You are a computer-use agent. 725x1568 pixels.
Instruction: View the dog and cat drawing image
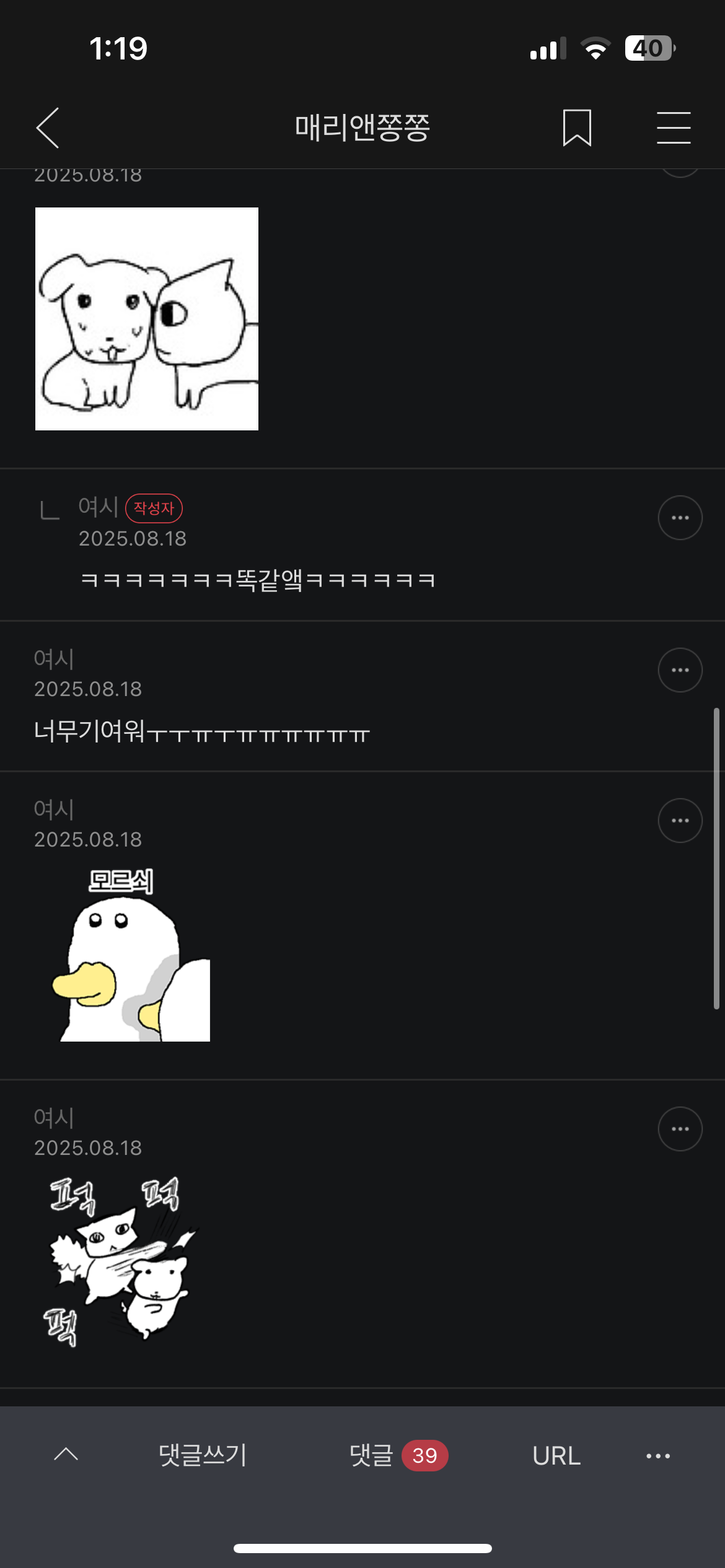pos(147,319)
